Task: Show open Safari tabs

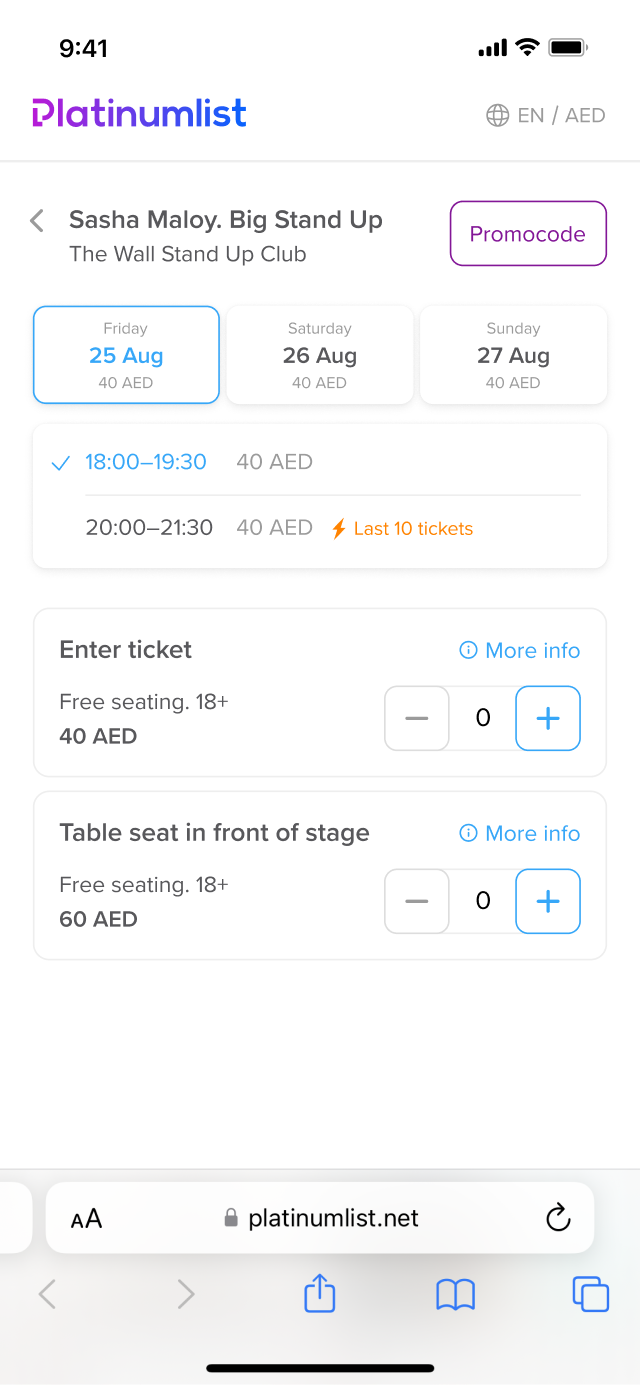Action: tap(590, 1294)
